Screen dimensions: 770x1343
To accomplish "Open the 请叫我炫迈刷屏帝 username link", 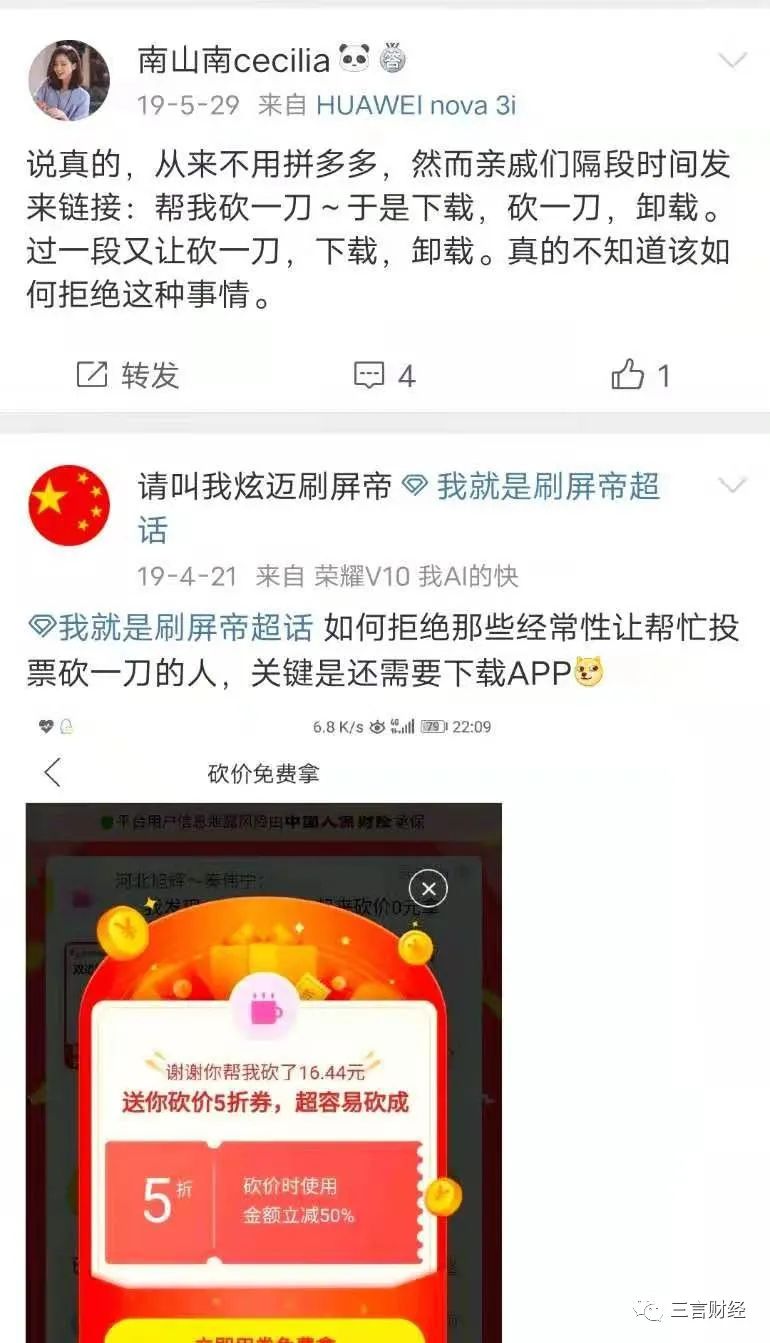I will click(265, 487).
